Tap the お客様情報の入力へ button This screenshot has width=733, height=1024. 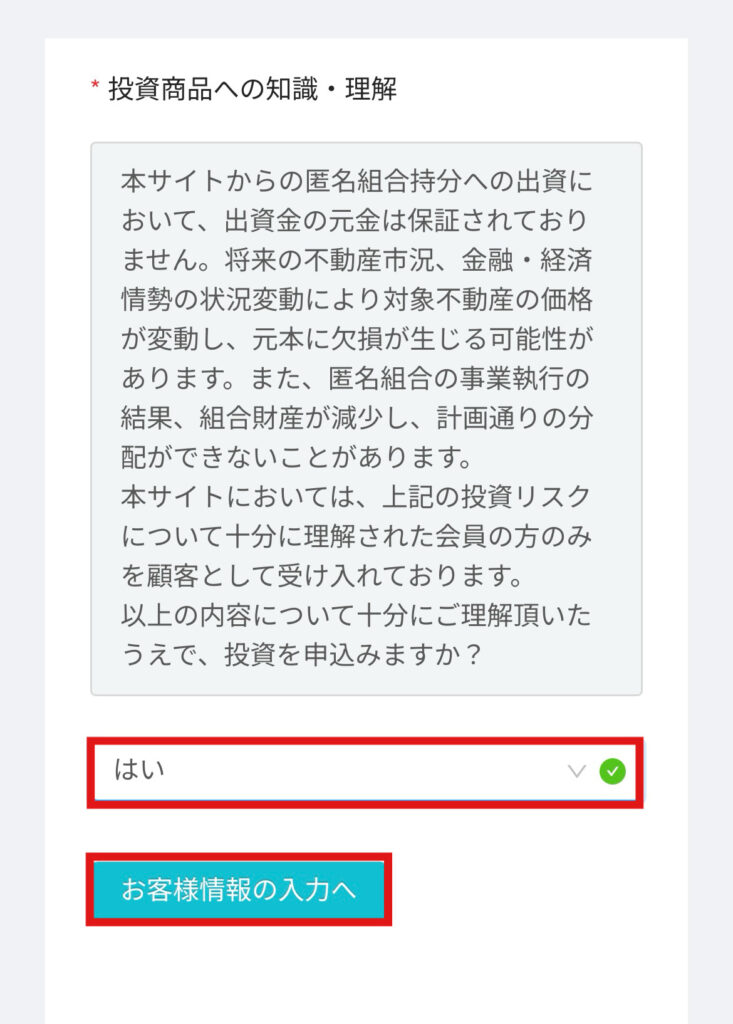coord(238,889)
